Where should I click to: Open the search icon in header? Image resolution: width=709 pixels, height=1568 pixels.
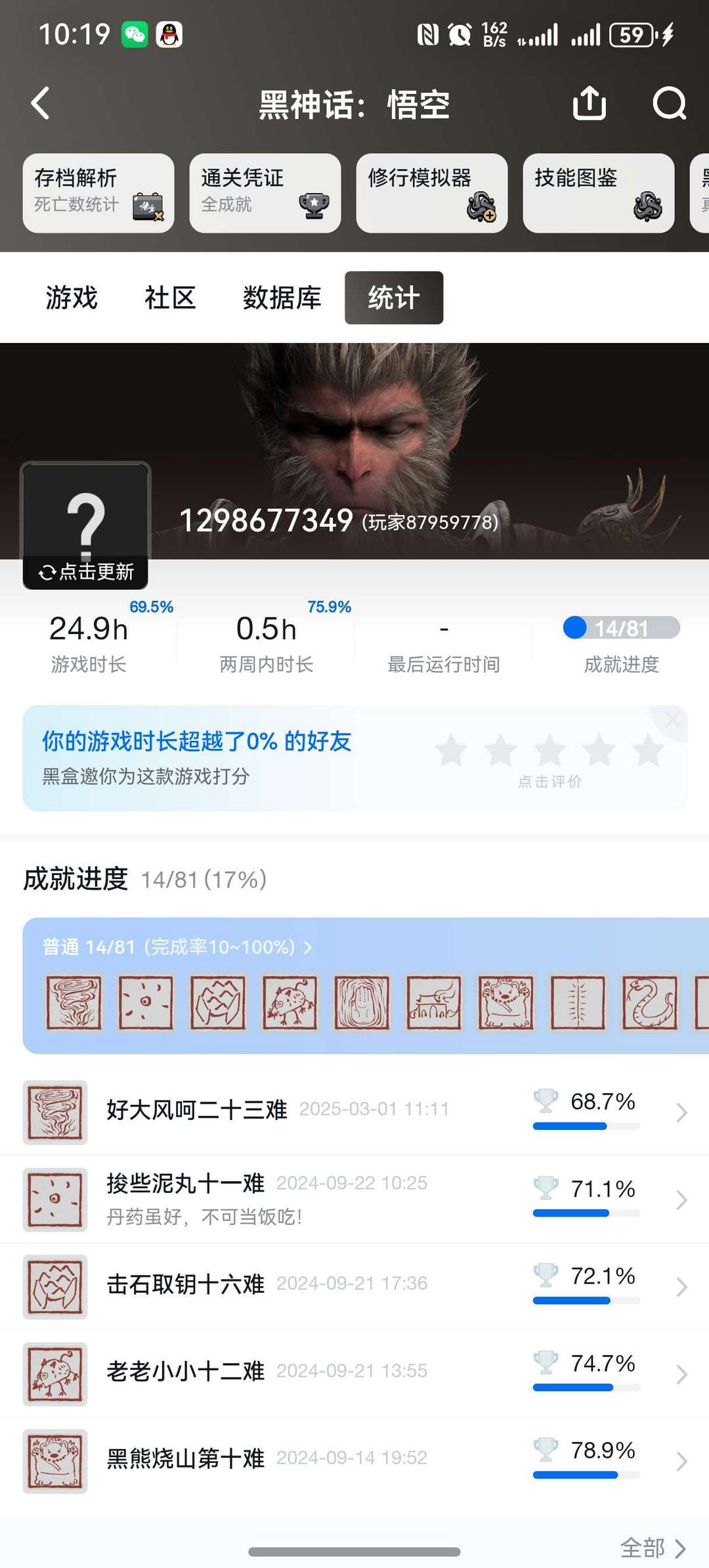[x=669, y=103]
